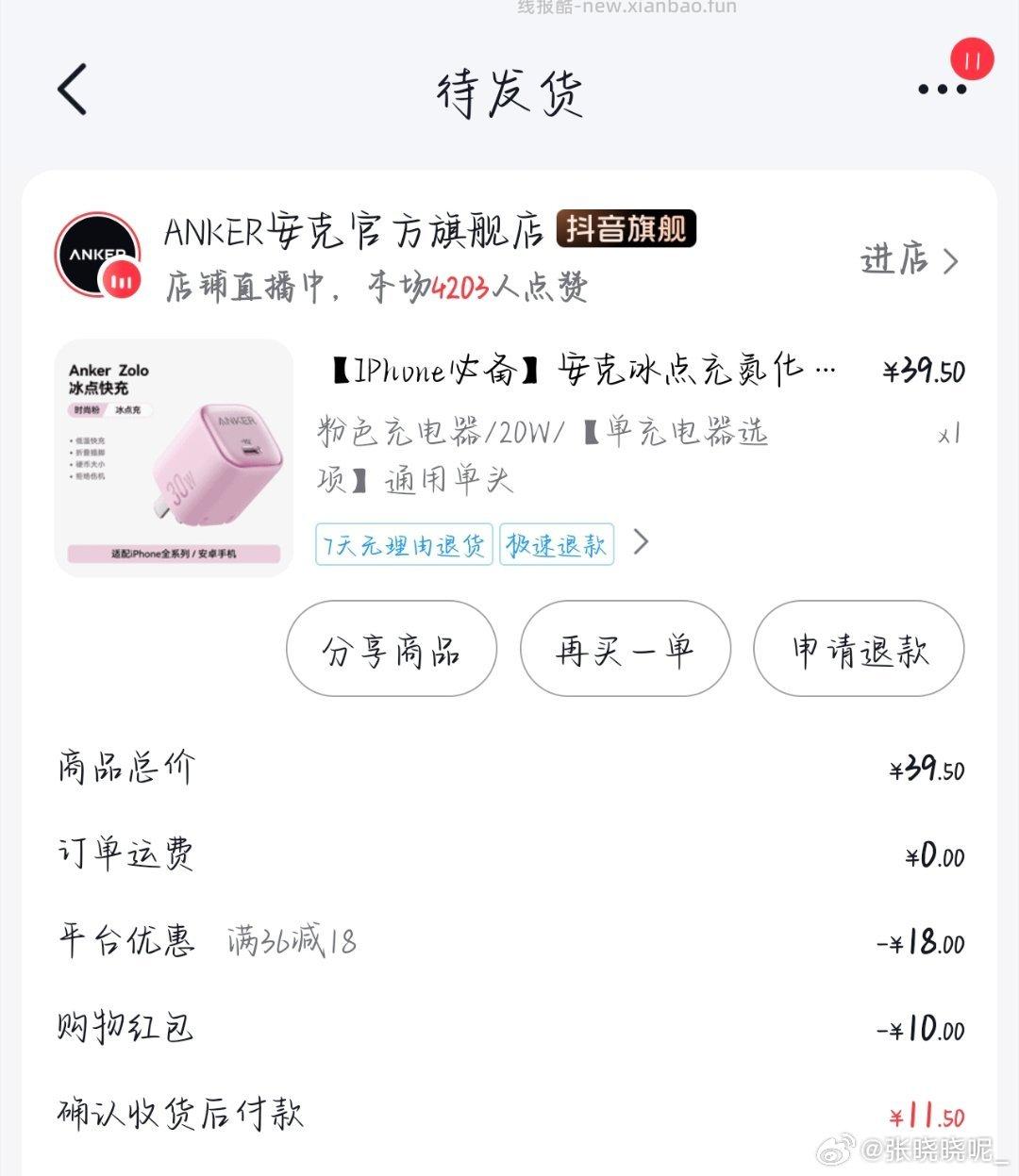The height and width of the screenshot is (1176, 1019).
Task: Open the 7天无理由退货 service tag
Action: pyautogui.click(x=403, y=544)
